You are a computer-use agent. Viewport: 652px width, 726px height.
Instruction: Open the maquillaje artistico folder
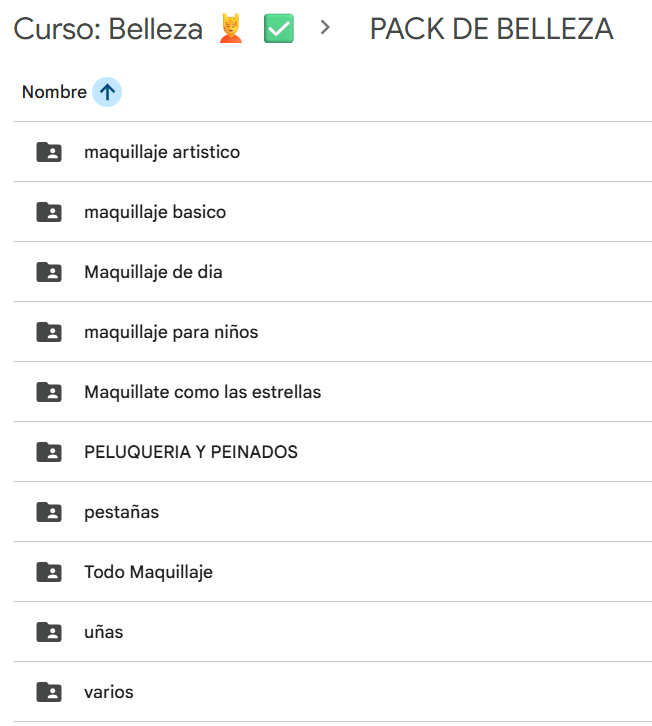coord(162,152)
